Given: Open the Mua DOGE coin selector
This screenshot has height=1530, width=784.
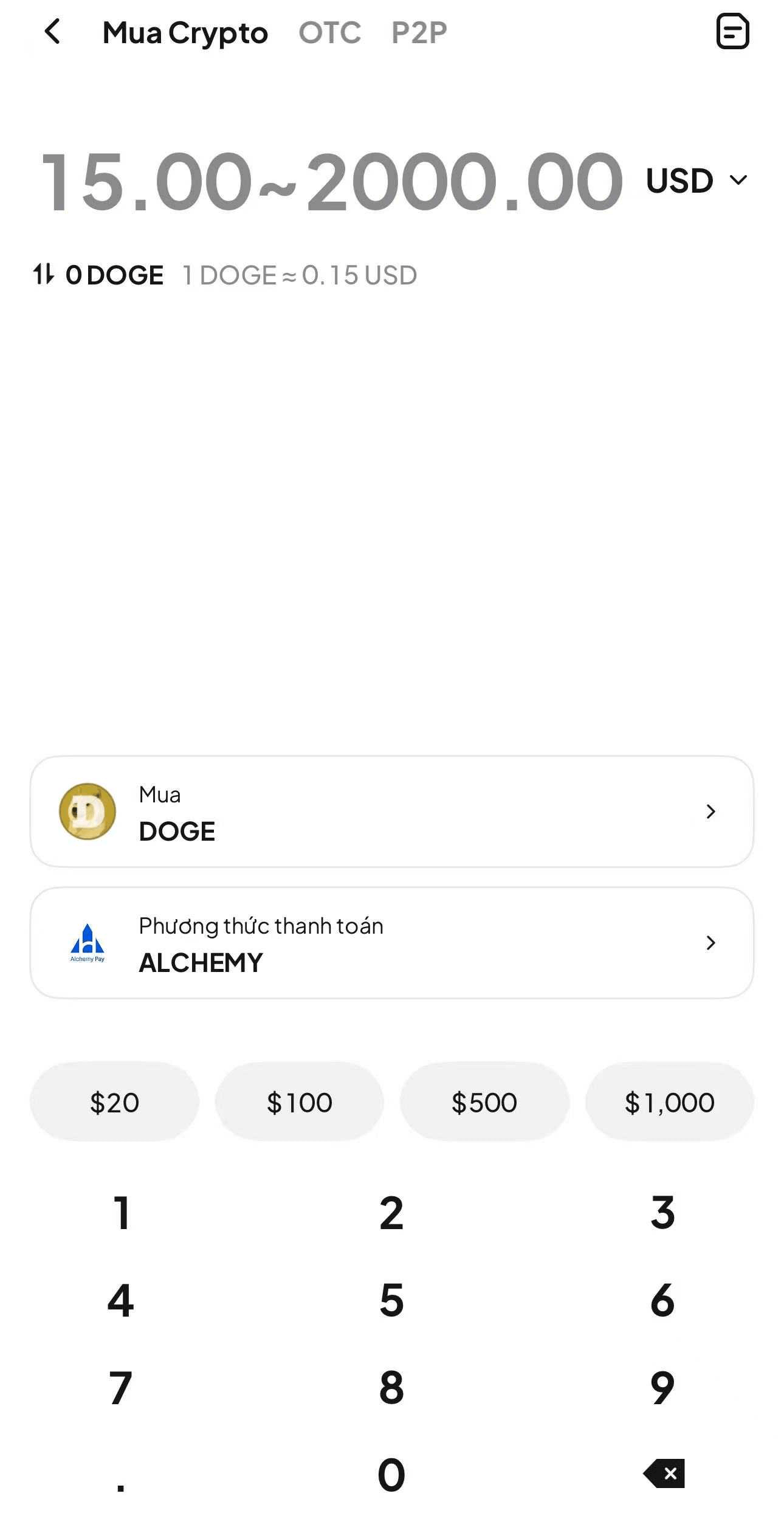Looking at the screenshot, I should coord(391,812).
